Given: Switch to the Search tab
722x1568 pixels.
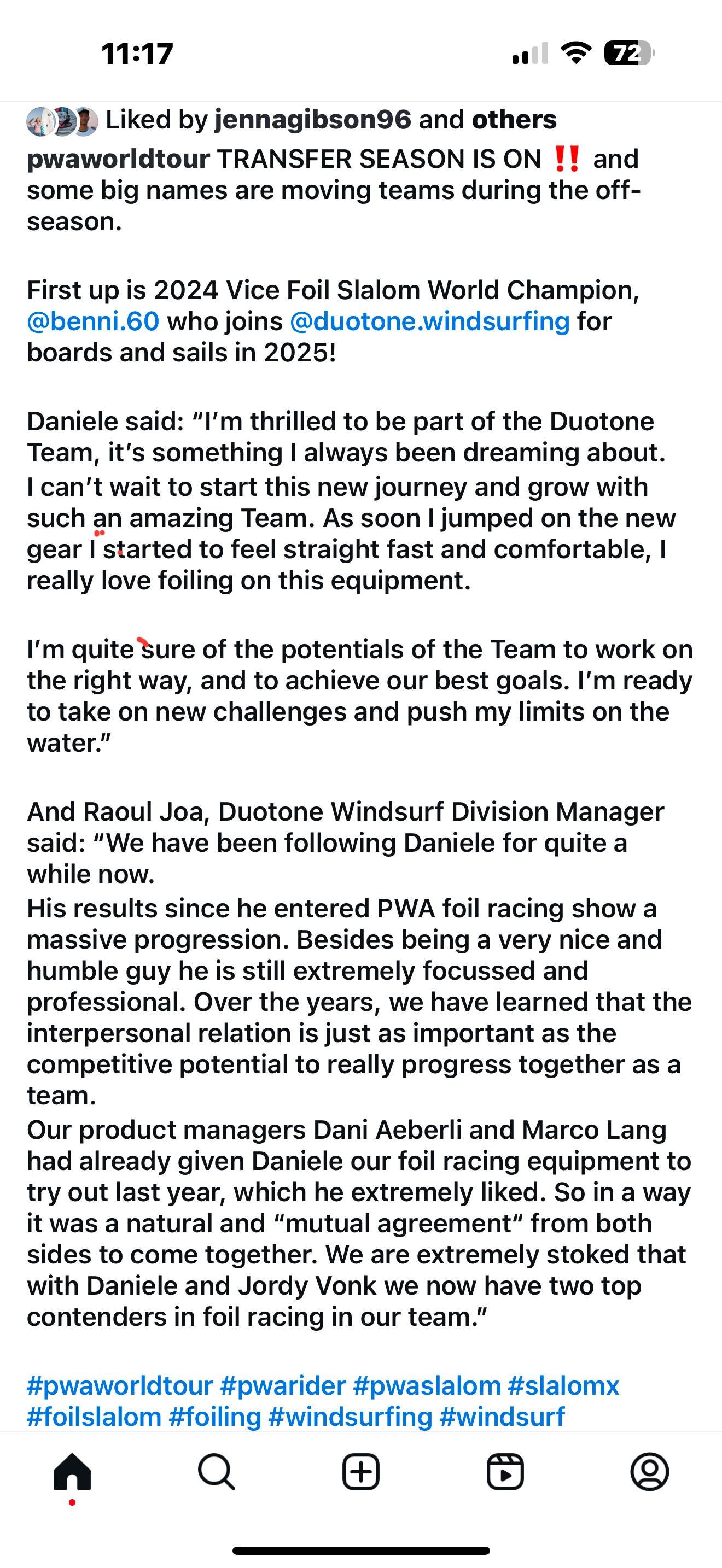Looking at the screenshot, I should coord(216,1472).
